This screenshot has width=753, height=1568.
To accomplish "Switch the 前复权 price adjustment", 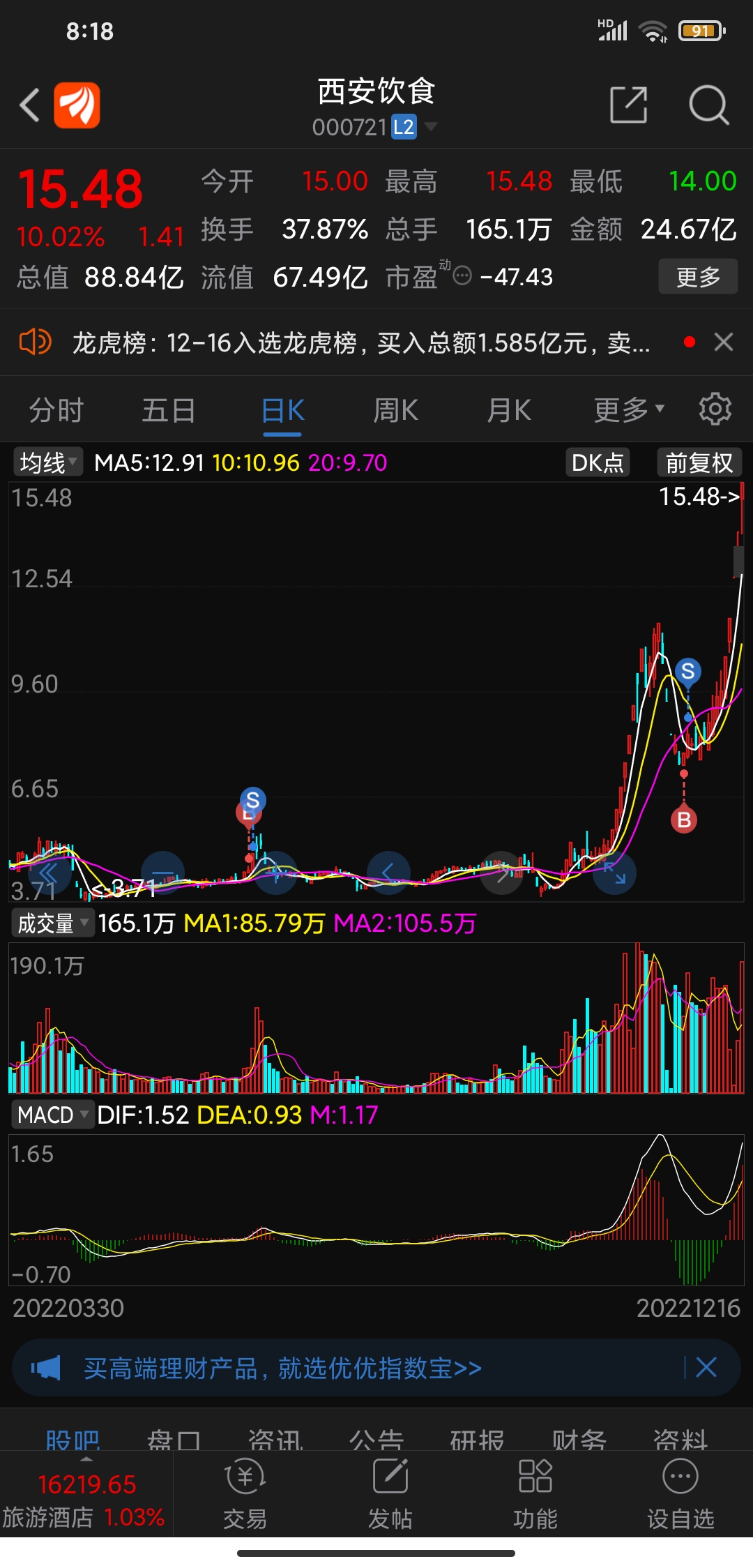I will pyautogui.click(x=698, y=462).
